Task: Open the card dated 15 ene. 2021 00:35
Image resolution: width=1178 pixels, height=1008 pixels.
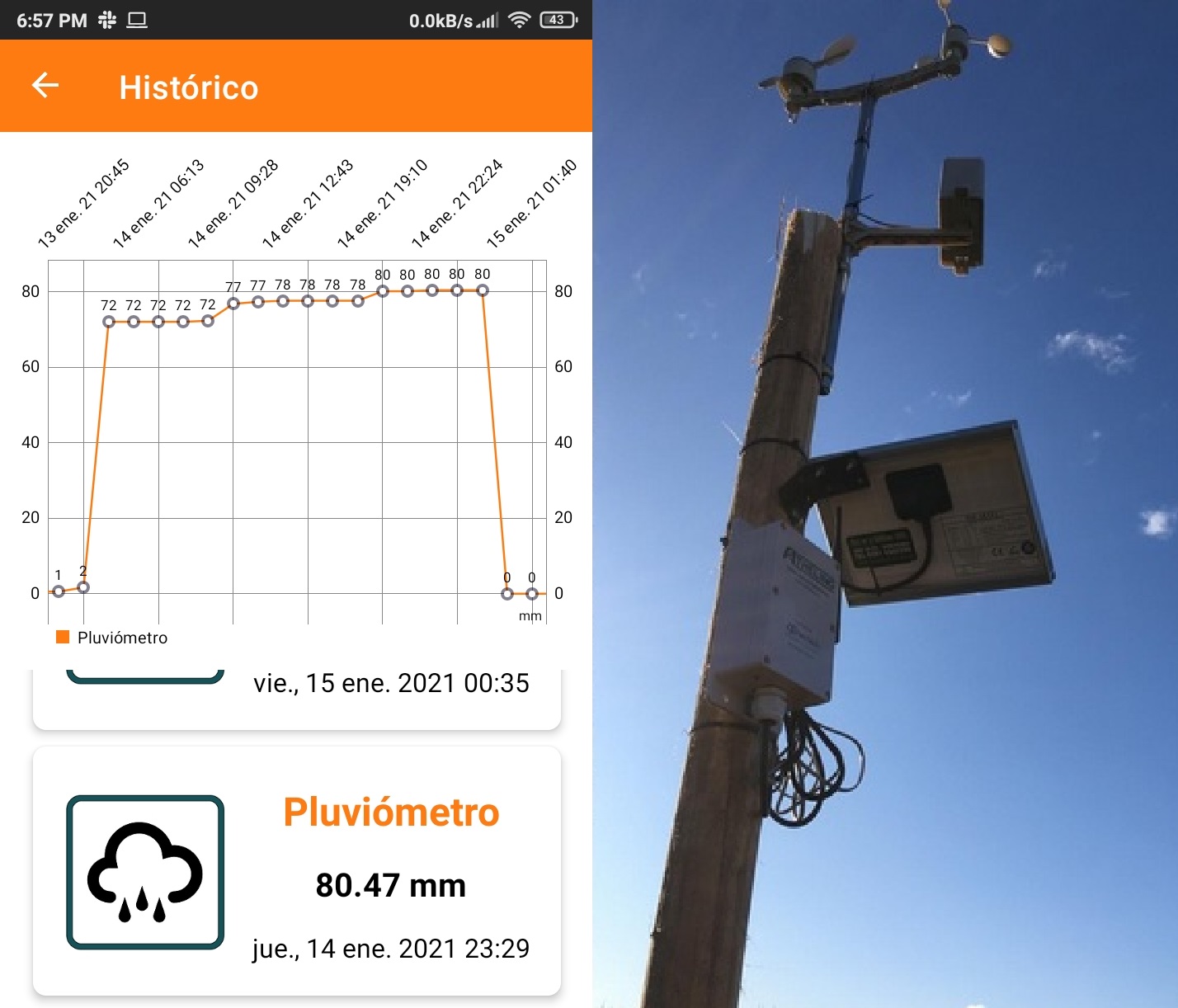Action: (297, 697)
